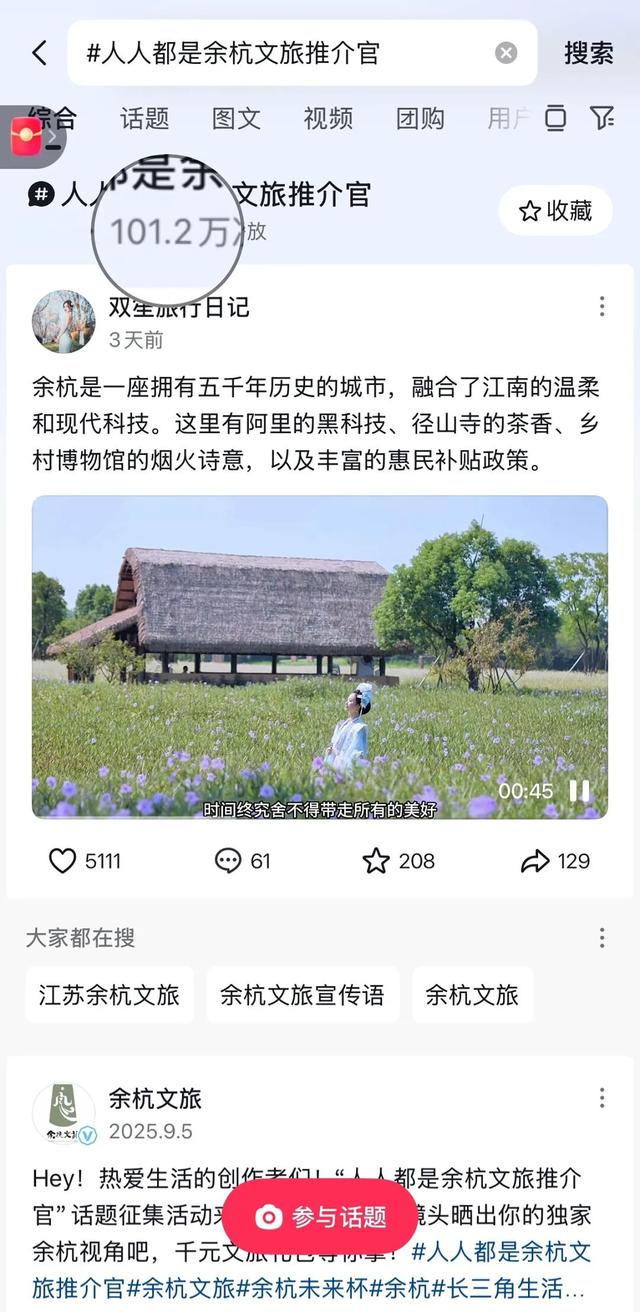Image resolution: width=640 pixels, height=1312 pixels.
Task: Switch to the 话题 tab
Action: click(x=145, y=119)
